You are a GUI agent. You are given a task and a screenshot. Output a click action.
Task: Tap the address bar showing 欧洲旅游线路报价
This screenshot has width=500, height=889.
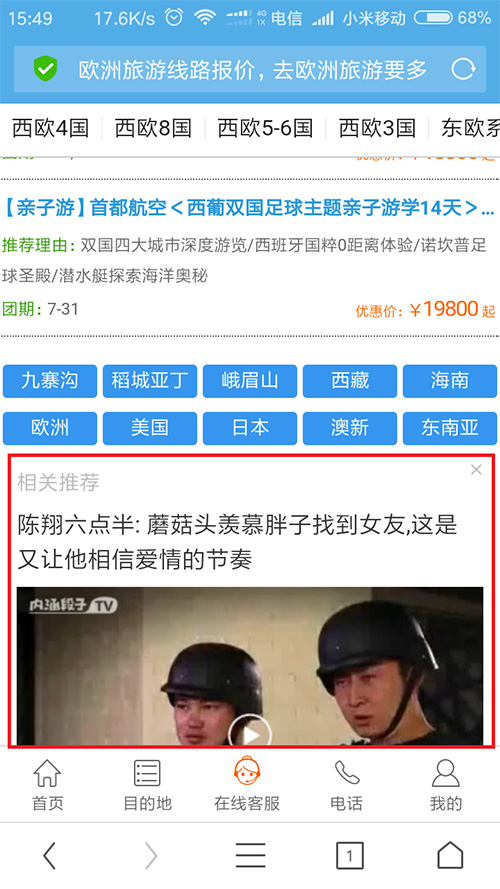250,69
